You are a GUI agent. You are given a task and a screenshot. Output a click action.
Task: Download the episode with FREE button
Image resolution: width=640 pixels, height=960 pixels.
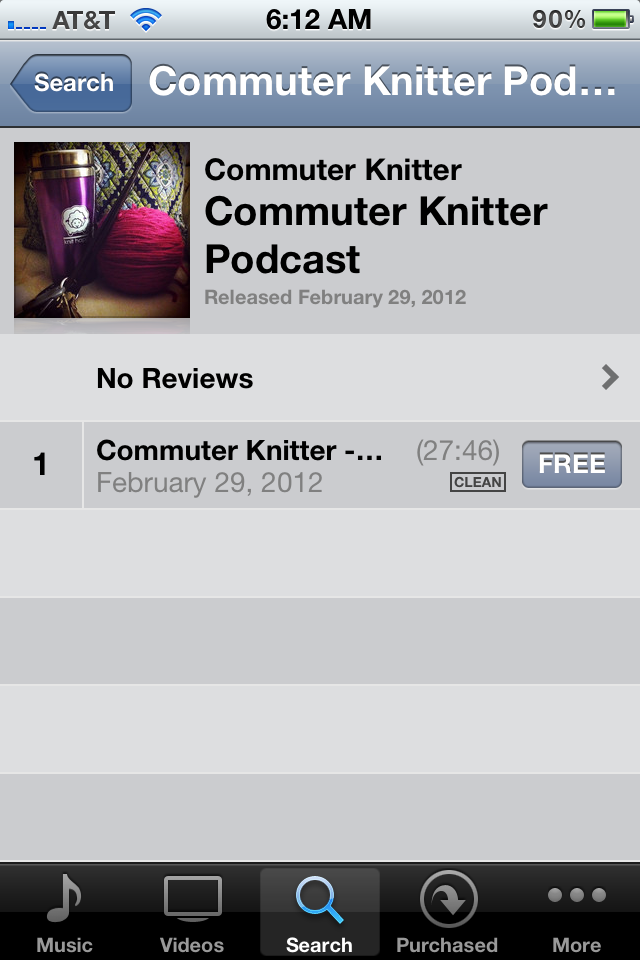click(571, 464)
